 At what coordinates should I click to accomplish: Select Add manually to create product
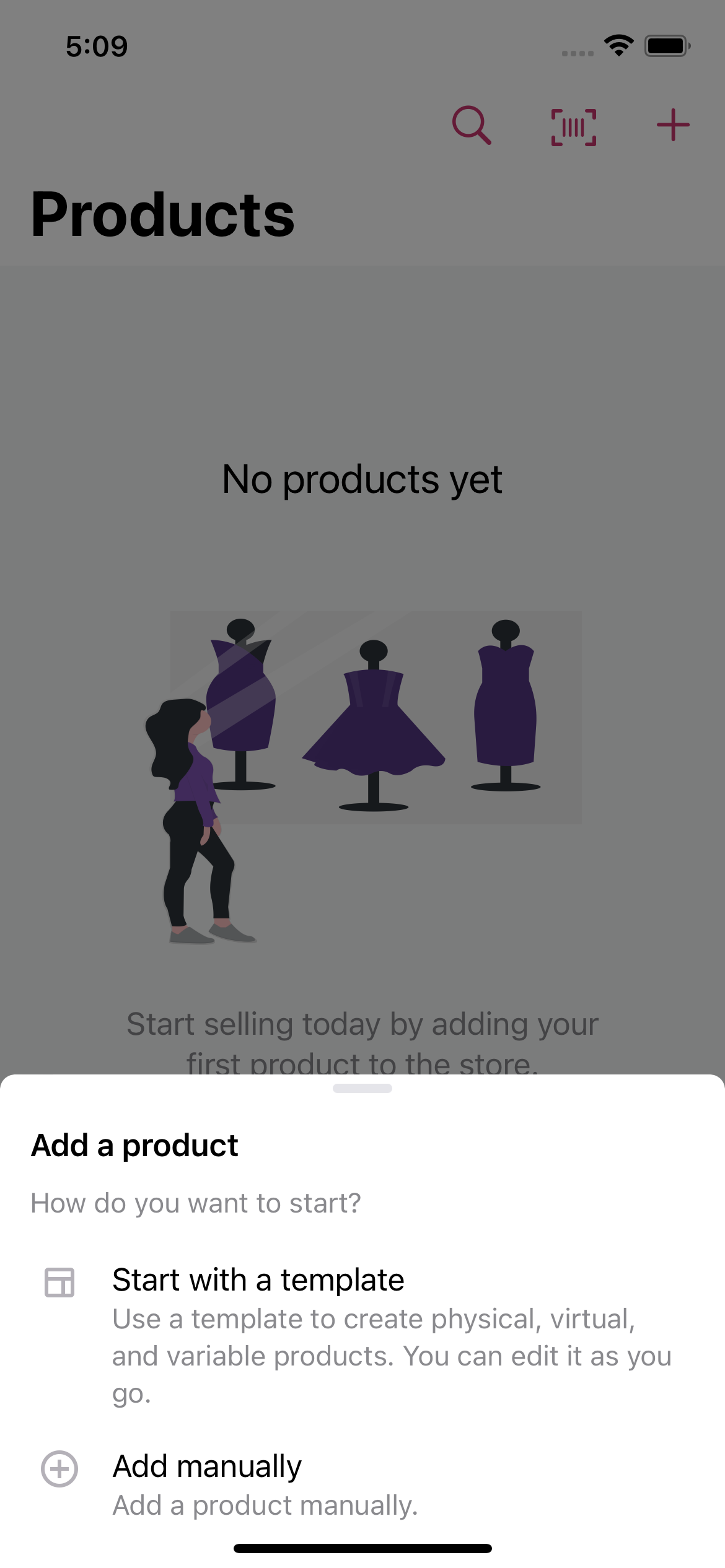(x=362, y=1484)
